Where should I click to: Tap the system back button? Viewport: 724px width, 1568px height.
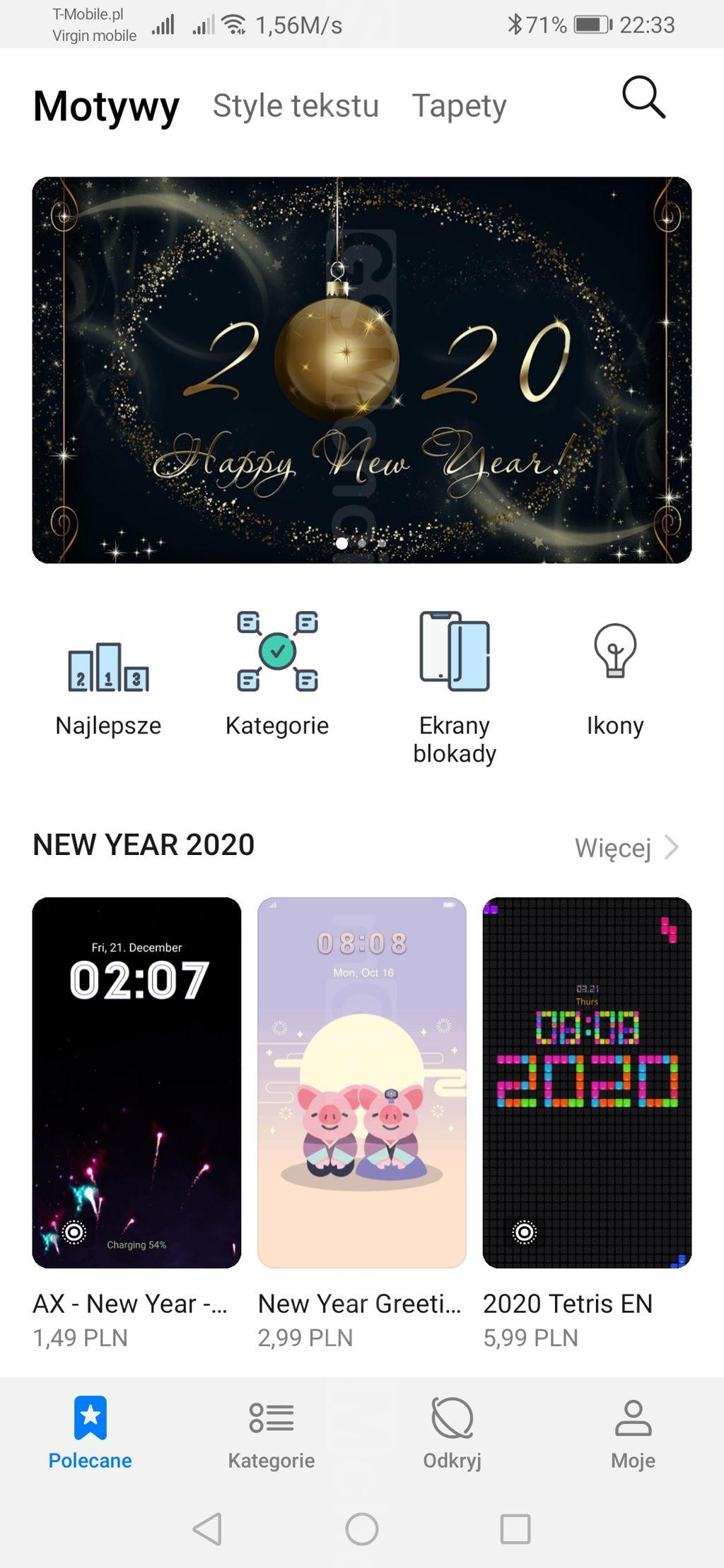207,1529
